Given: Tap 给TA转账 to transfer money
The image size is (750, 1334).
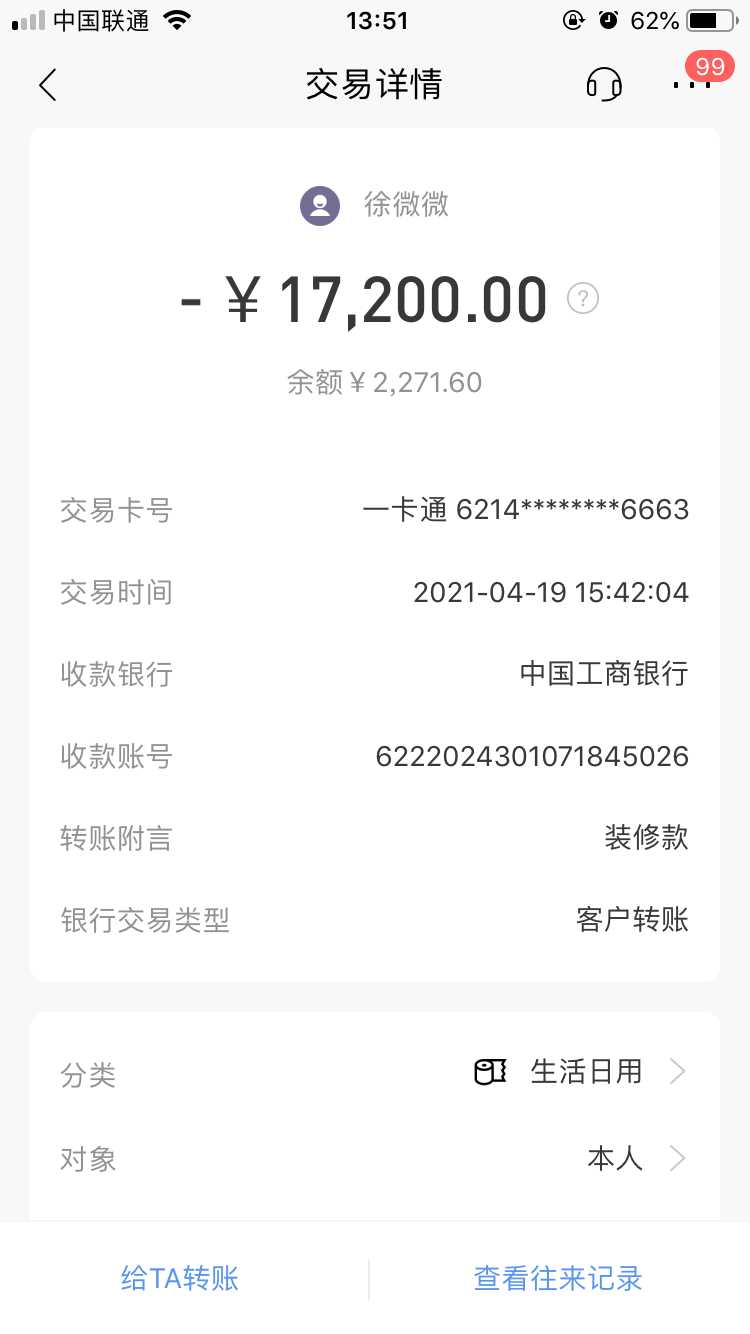Looking at the screenshot, I should click(180, 1278).
